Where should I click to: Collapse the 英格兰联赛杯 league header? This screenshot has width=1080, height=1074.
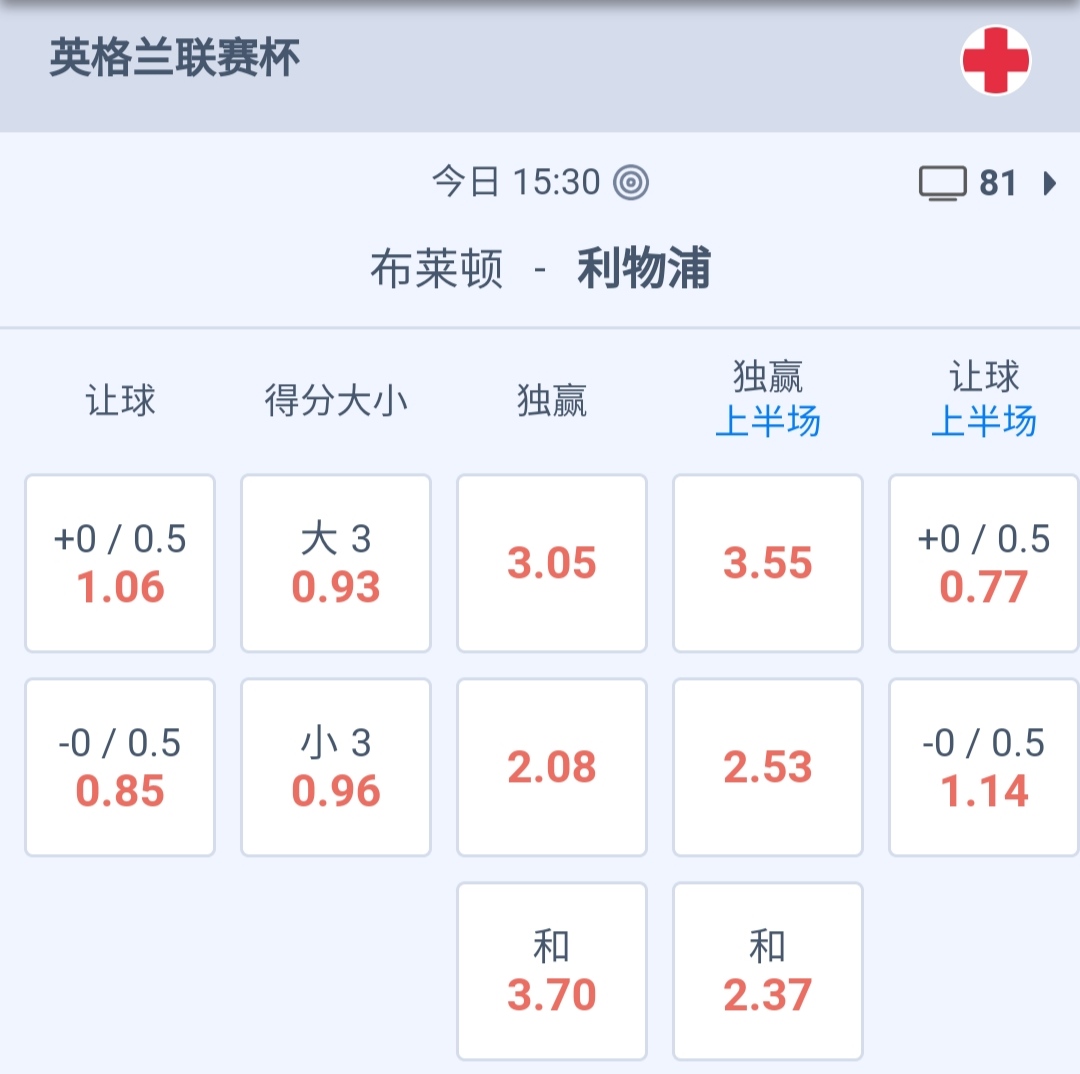(175, 58)
